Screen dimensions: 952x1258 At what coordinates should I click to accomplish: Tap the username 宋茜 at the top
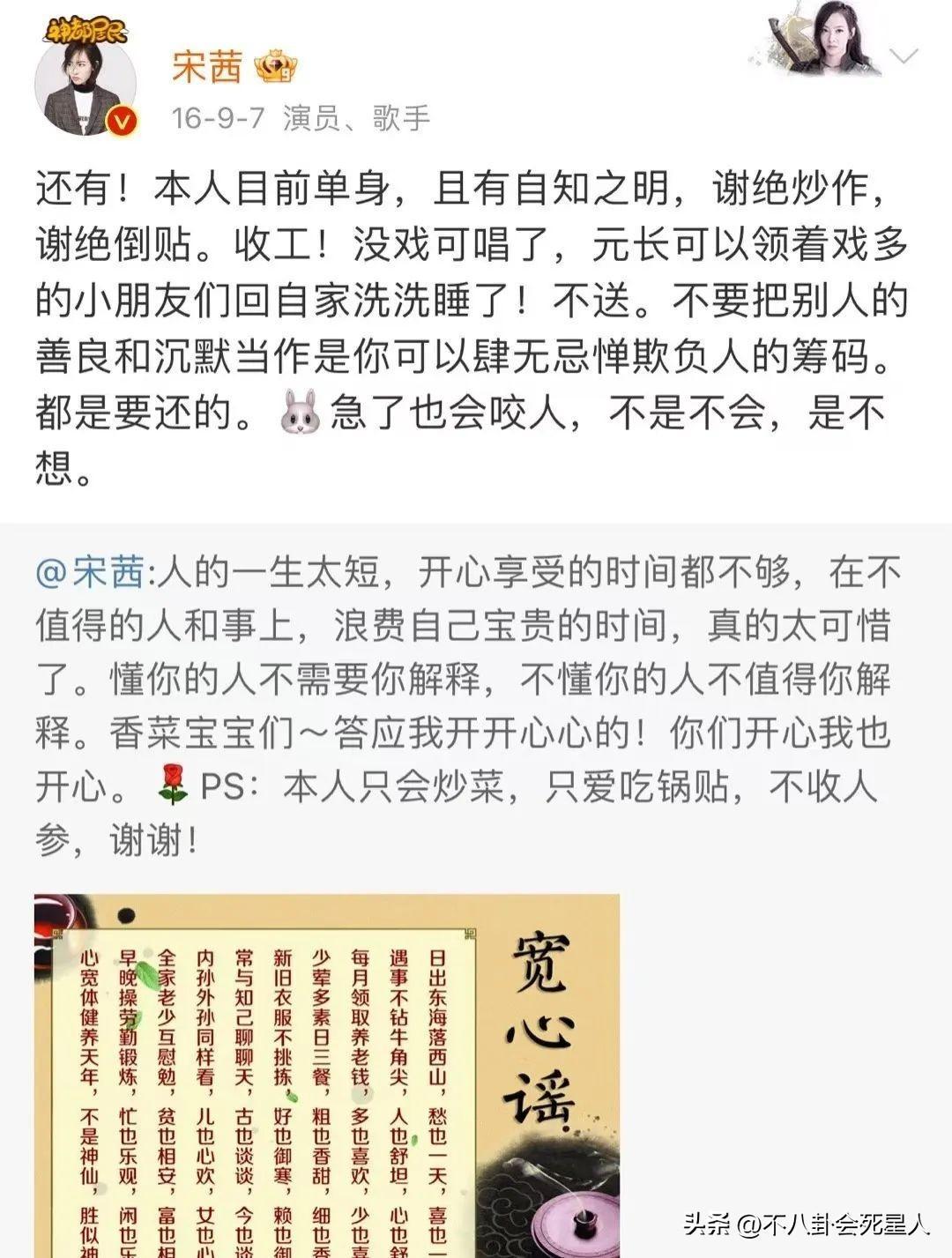[207, 68]
